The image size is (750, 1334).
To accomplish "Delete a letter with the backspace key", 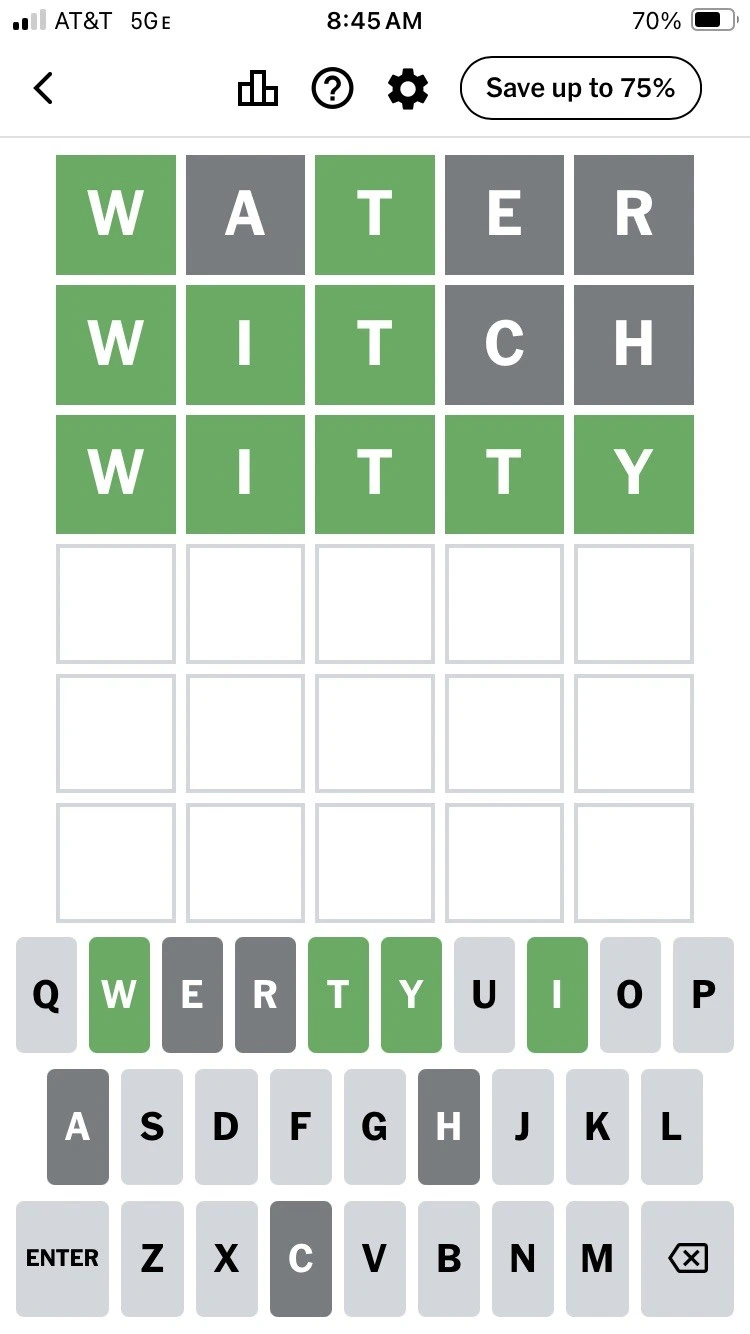I will coord(687,1258).
